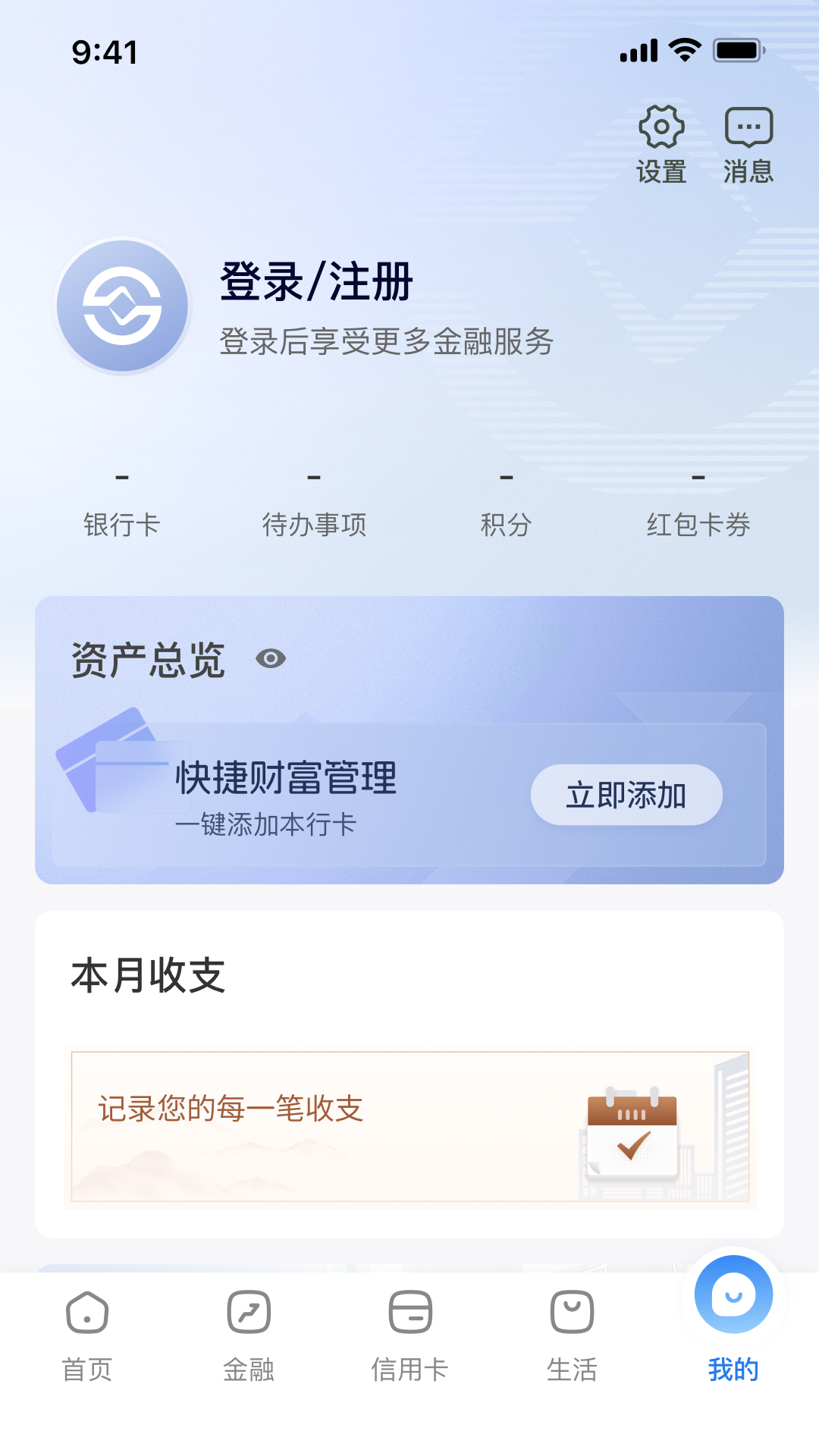Select the 首页 home icon
The width and height of the screenshot is (819, 1456).
pyautogui.click(x=86, y=1310)
